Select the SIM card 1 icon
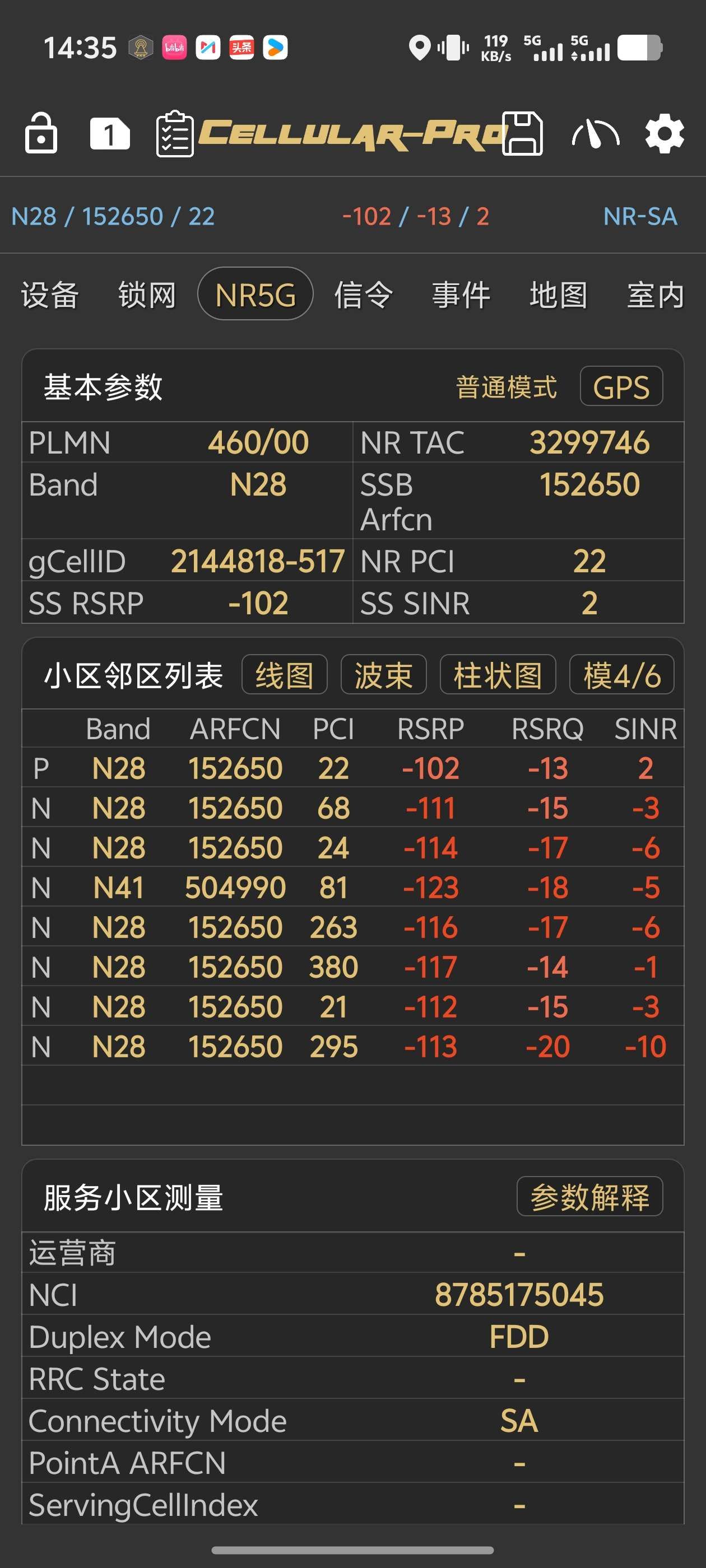 (x=110, y=133)
